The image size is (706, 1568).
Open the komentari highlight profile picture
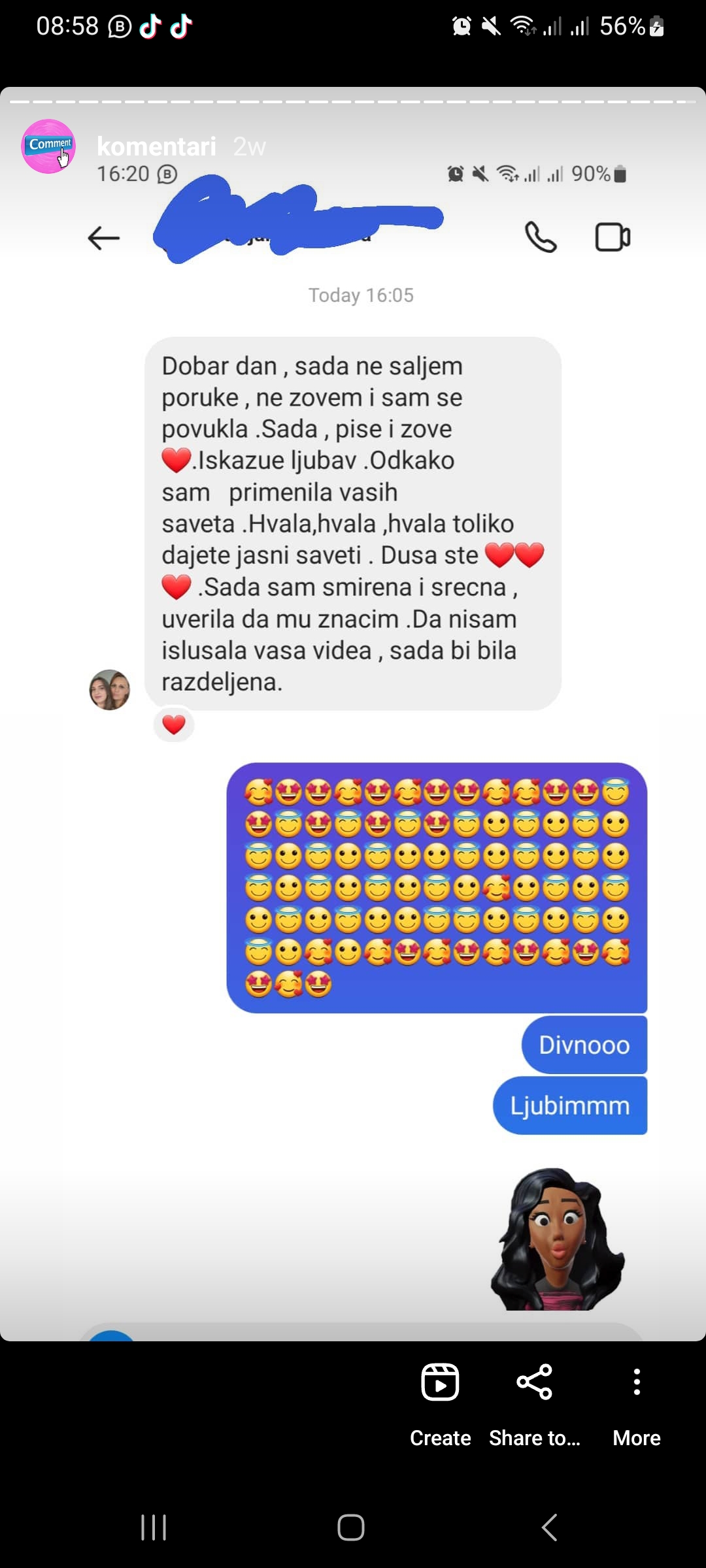point(49,146)
